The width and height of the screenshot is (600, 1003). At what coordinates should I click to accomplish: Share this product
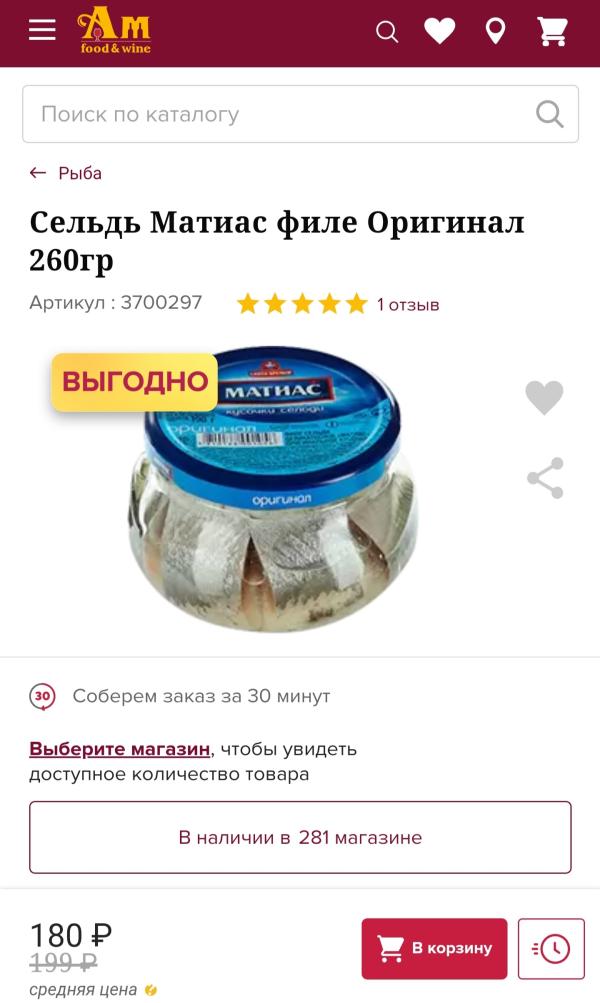pyautogui.click(x=545, y=478)
